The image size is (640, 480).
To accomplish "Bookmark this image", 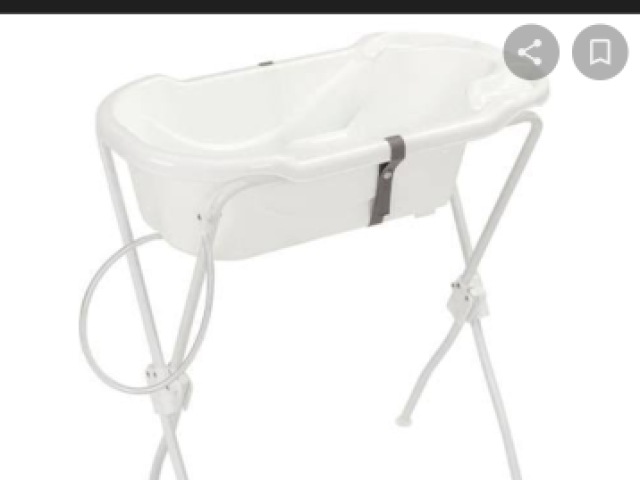I will click(x=599, y=52).
